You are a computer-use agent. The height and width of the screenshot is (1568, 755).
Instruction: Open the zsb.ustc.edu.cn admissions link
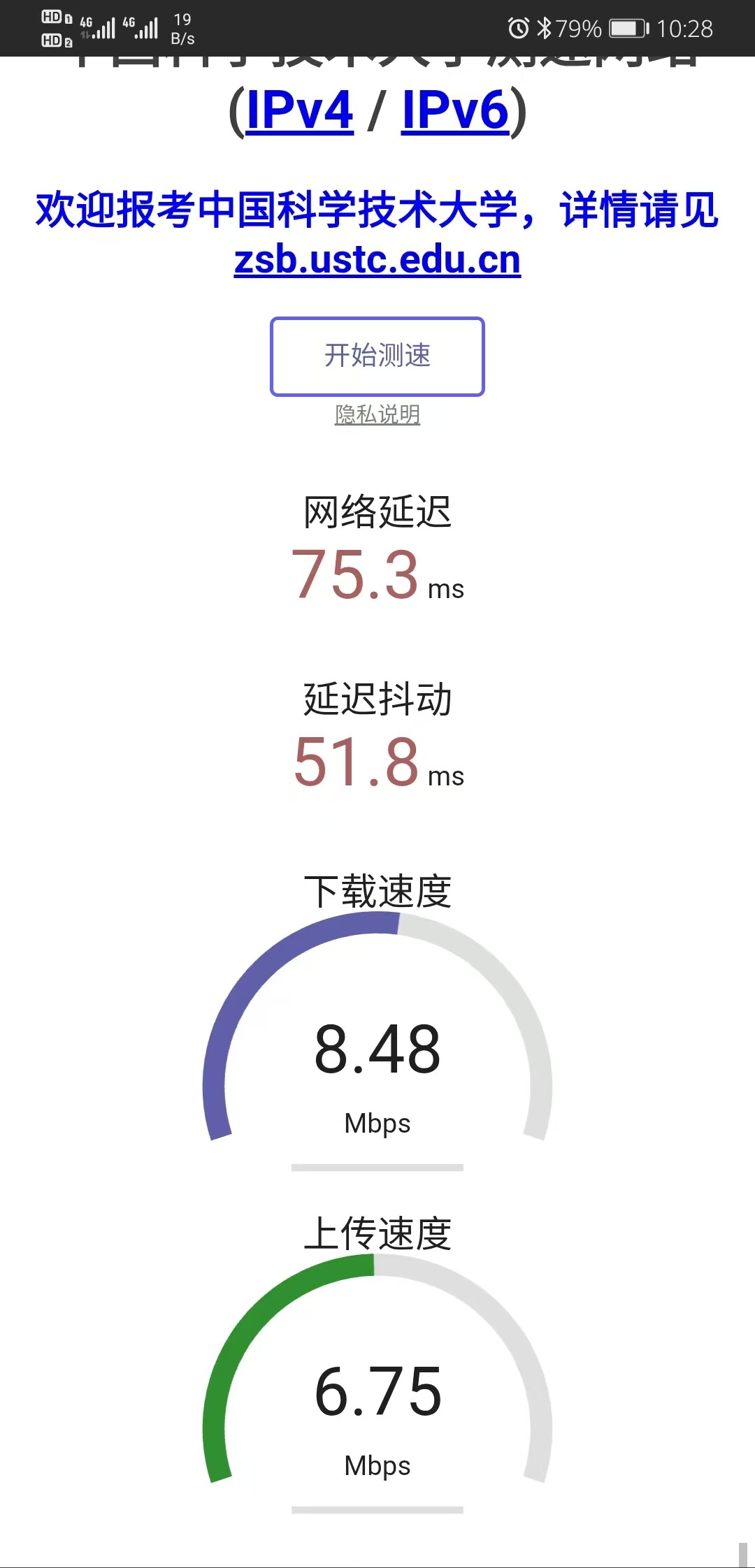(x=377, y=259)
